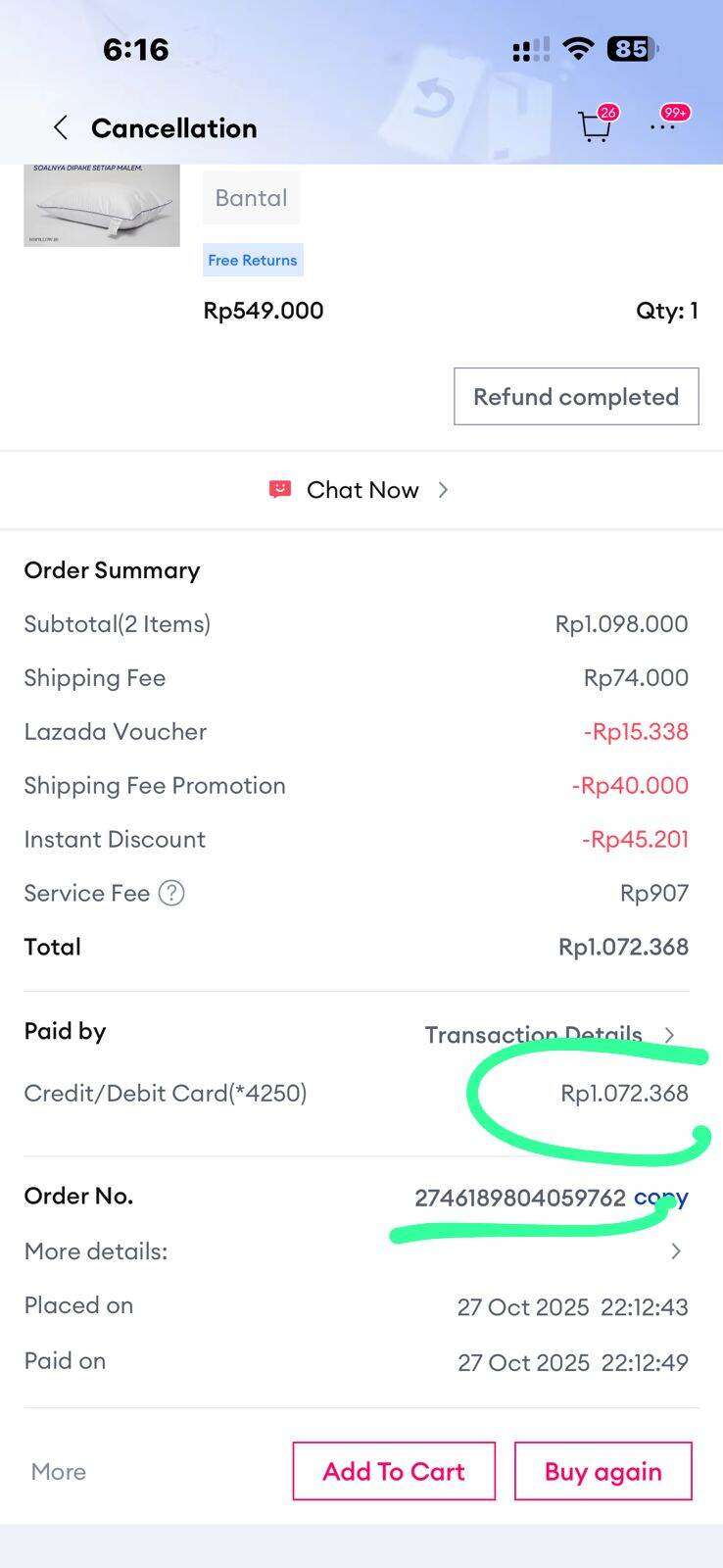Screen dimensions: 723x1568
Task: Open the pillow product thumbnail
Action: pos(102,205)
